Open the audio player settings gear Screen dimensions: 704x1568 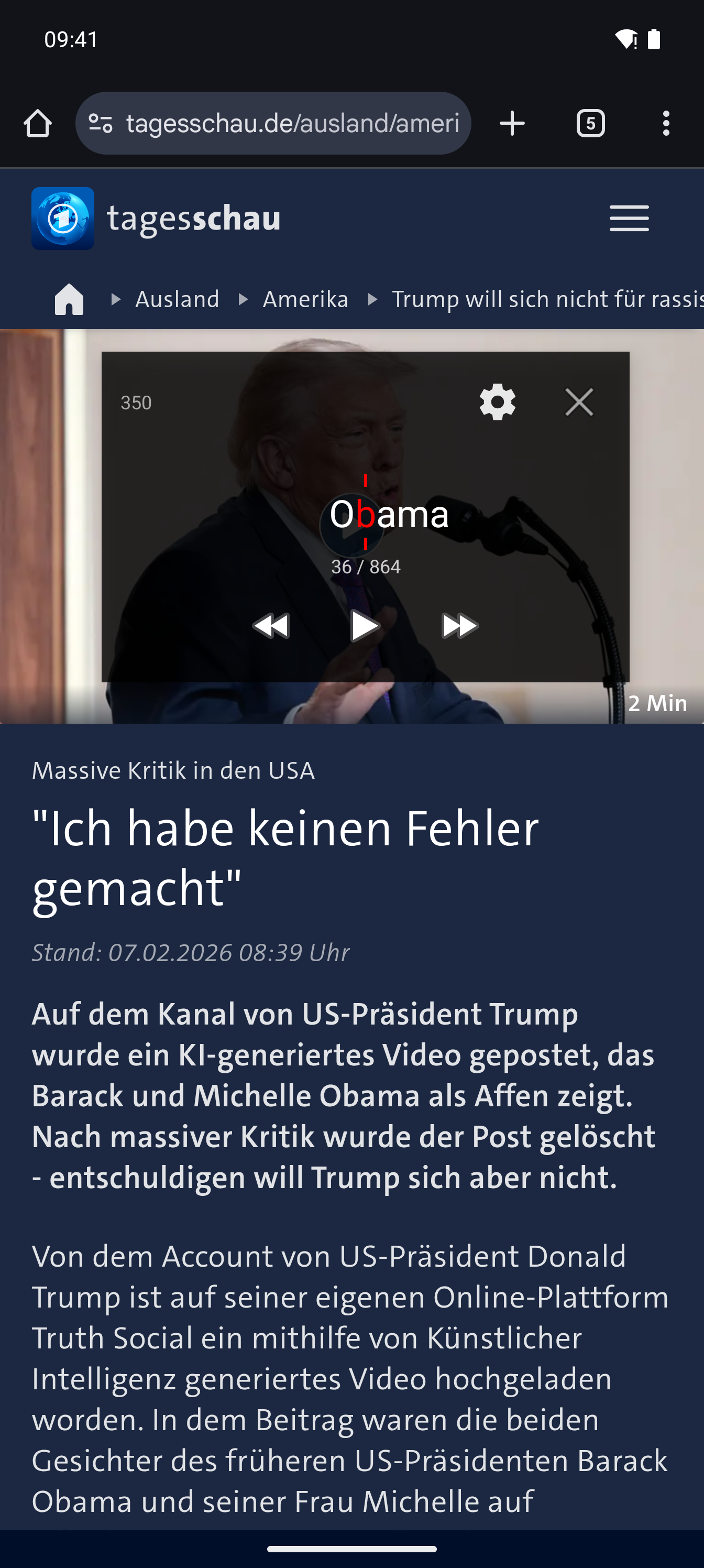[497, 401]
